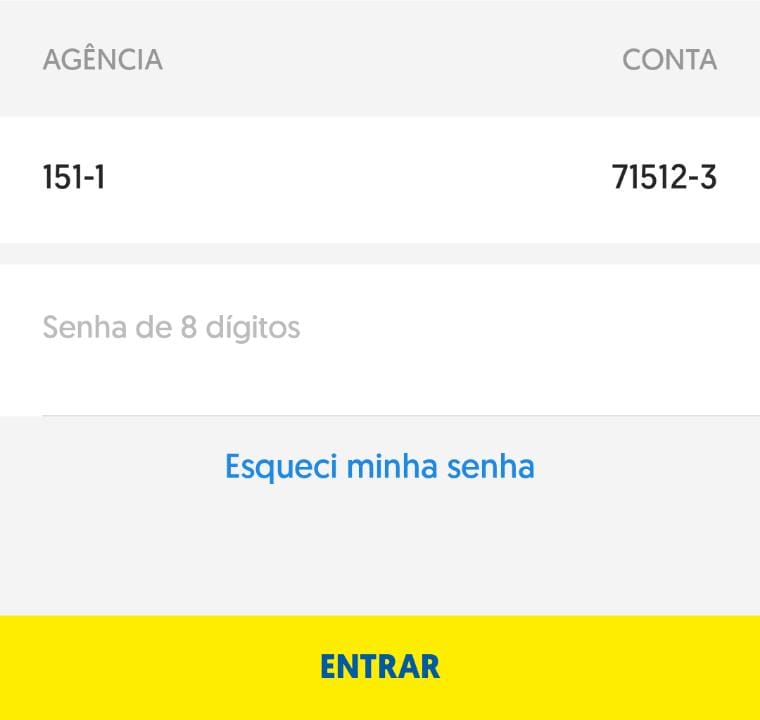Tap the 8-digit password field
This screenshot has height=720, width=760.
coord(380,329)
